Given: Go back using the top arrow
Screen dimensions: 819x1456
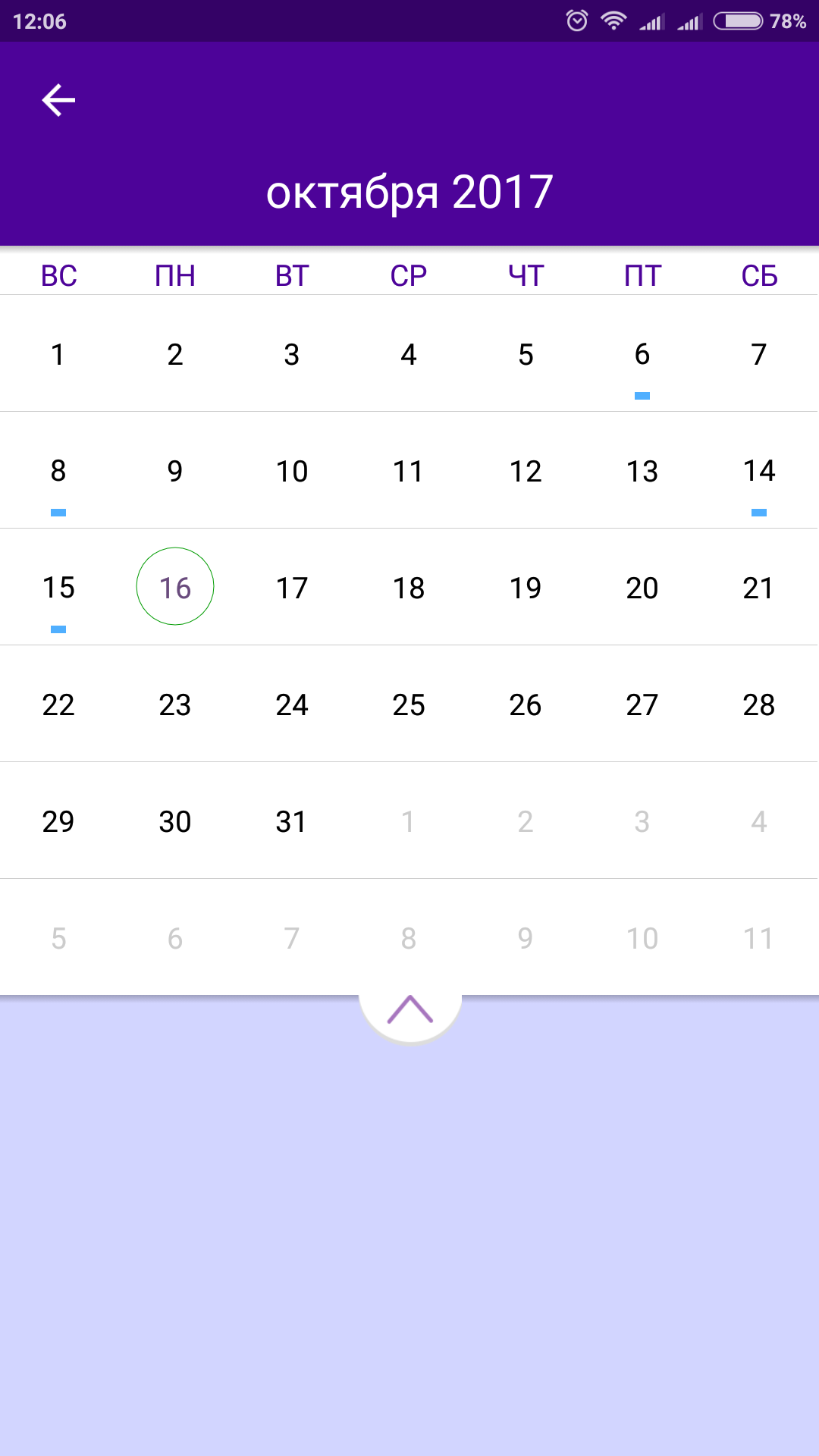Looking at the screenshot, I should click(58, 100).
